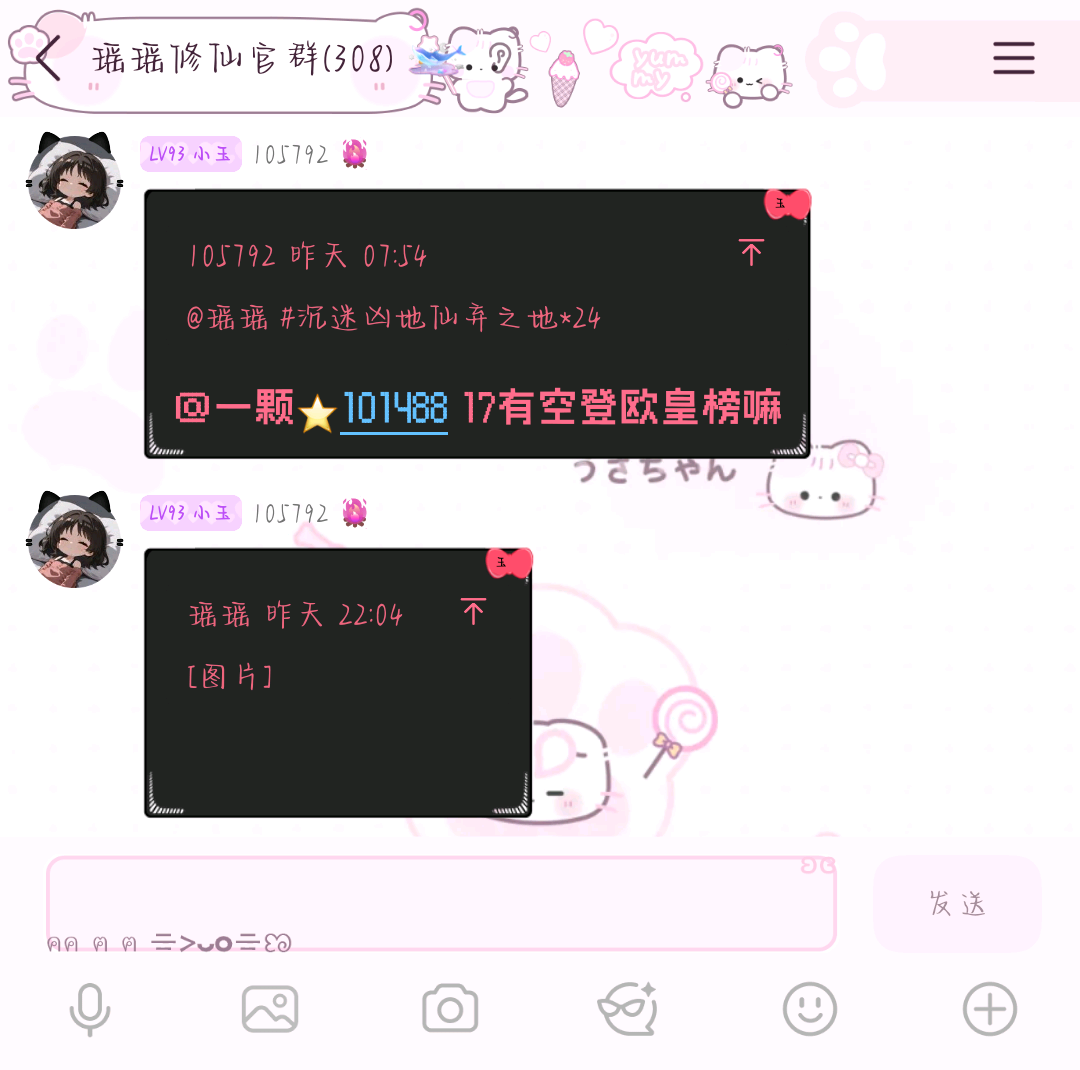
Task: Tap the 发送 send button
Action: pos(957,903)
